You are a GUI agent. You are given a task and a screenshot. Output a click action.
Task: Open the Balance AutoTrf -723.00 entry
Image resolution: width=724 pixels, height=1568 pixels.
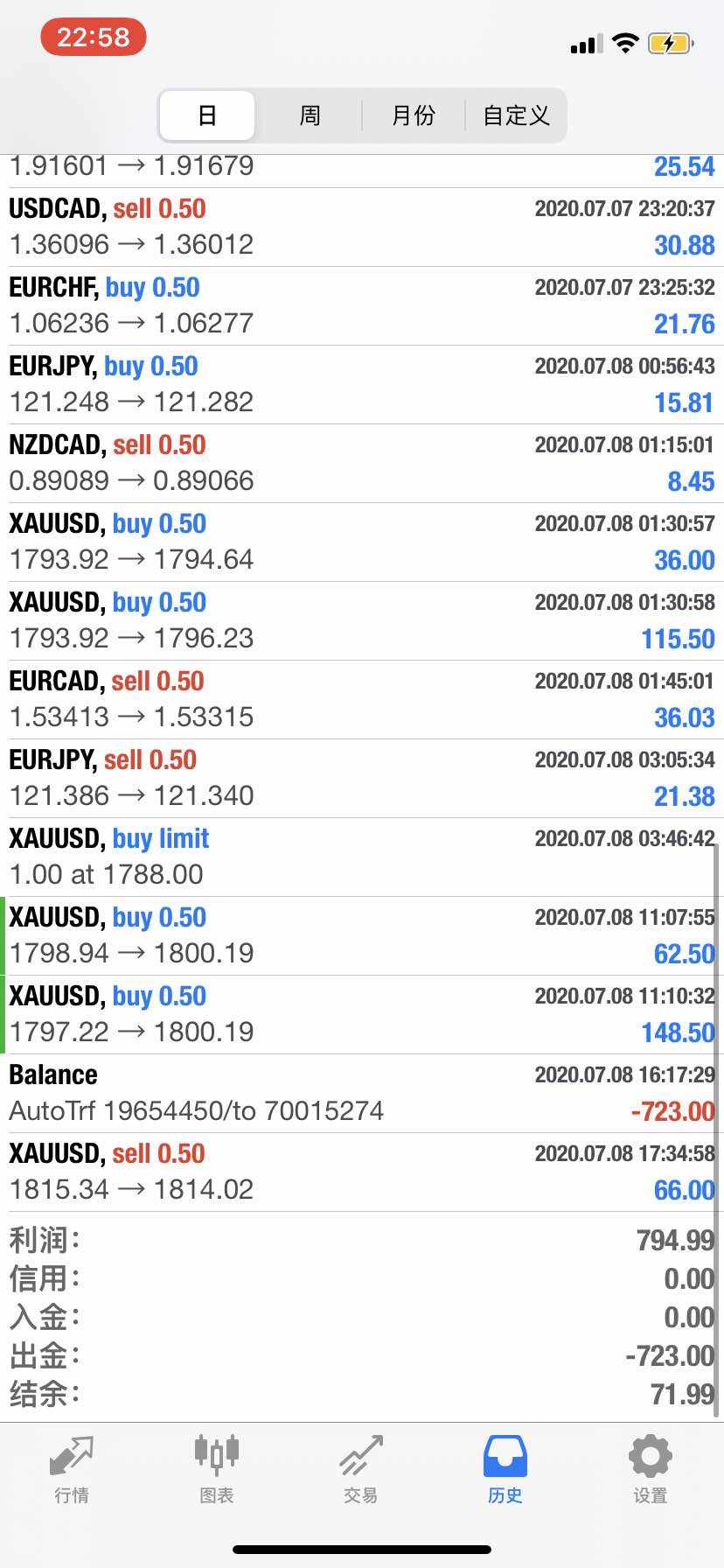pyautogui.click(x=362, y=1093)
